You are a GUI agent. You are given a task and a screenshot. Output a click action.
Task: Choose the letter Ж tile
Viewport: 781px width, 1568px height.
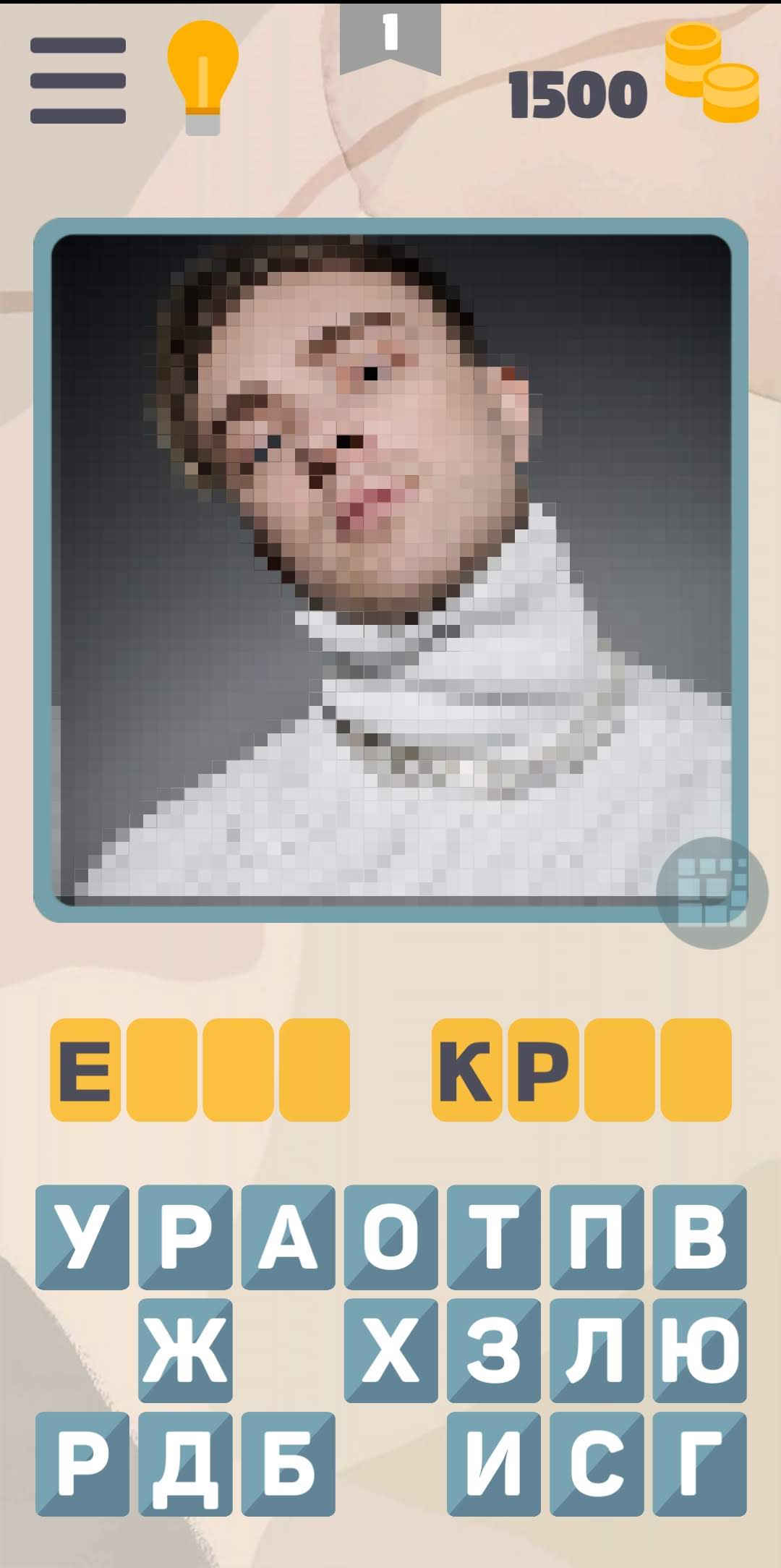click(185, 1350)
